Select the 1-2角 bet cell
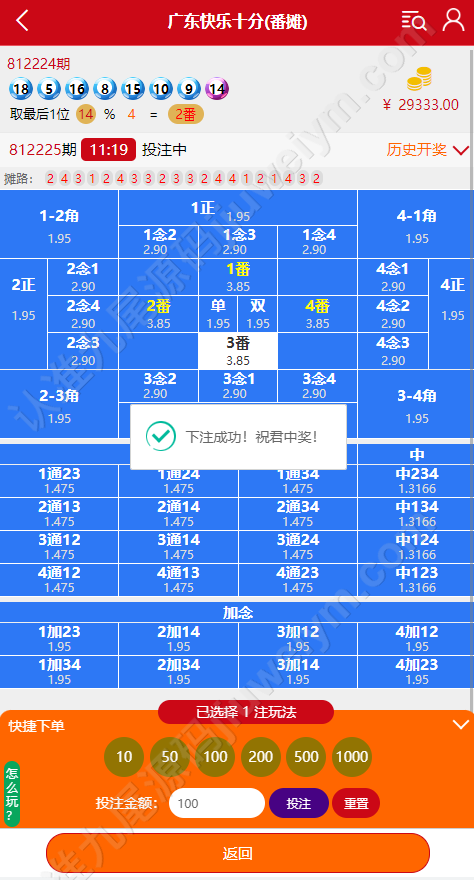Image resolution: width=474 pixels, height=880 pixels. [59, 224]
